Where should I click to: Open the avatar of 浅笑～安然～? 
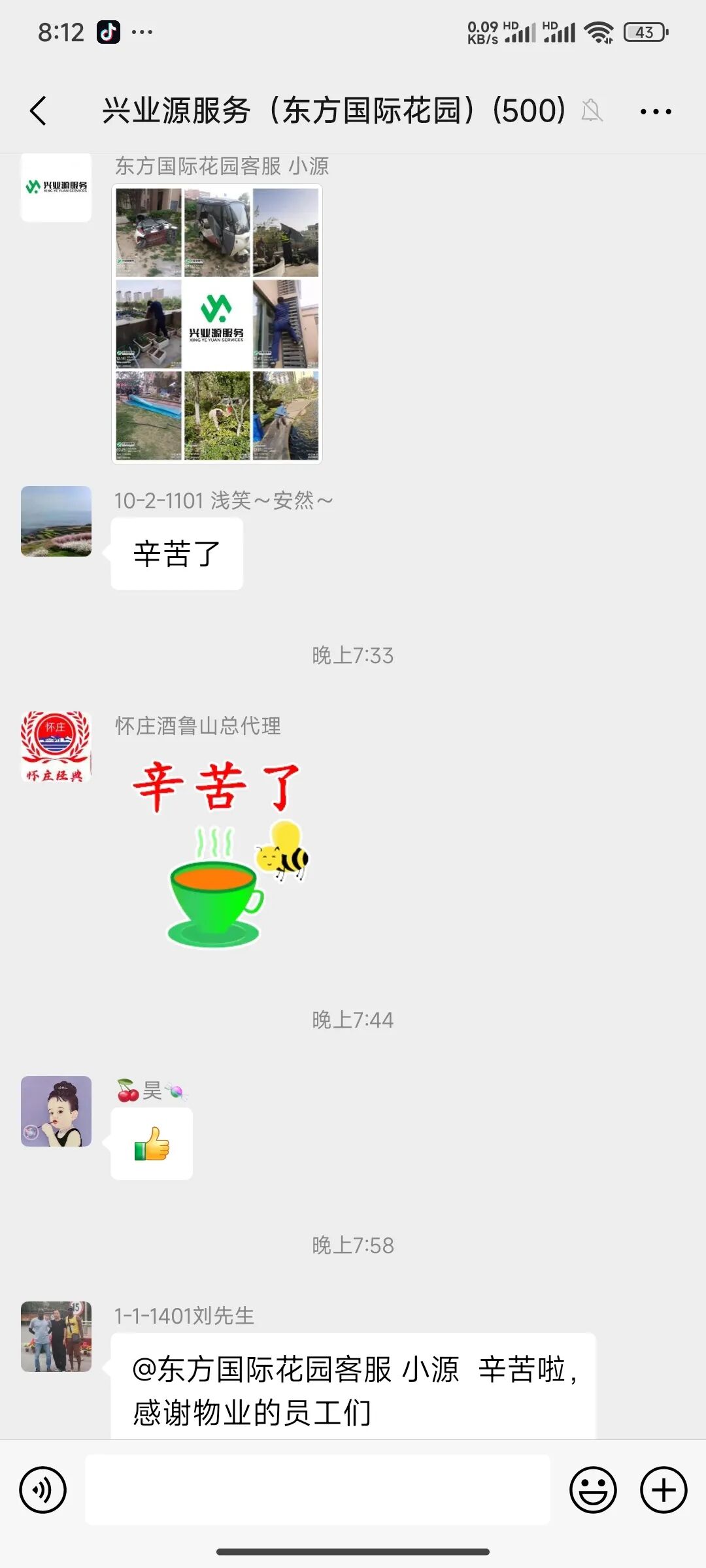pyautogui.click(x=56, y=521)
